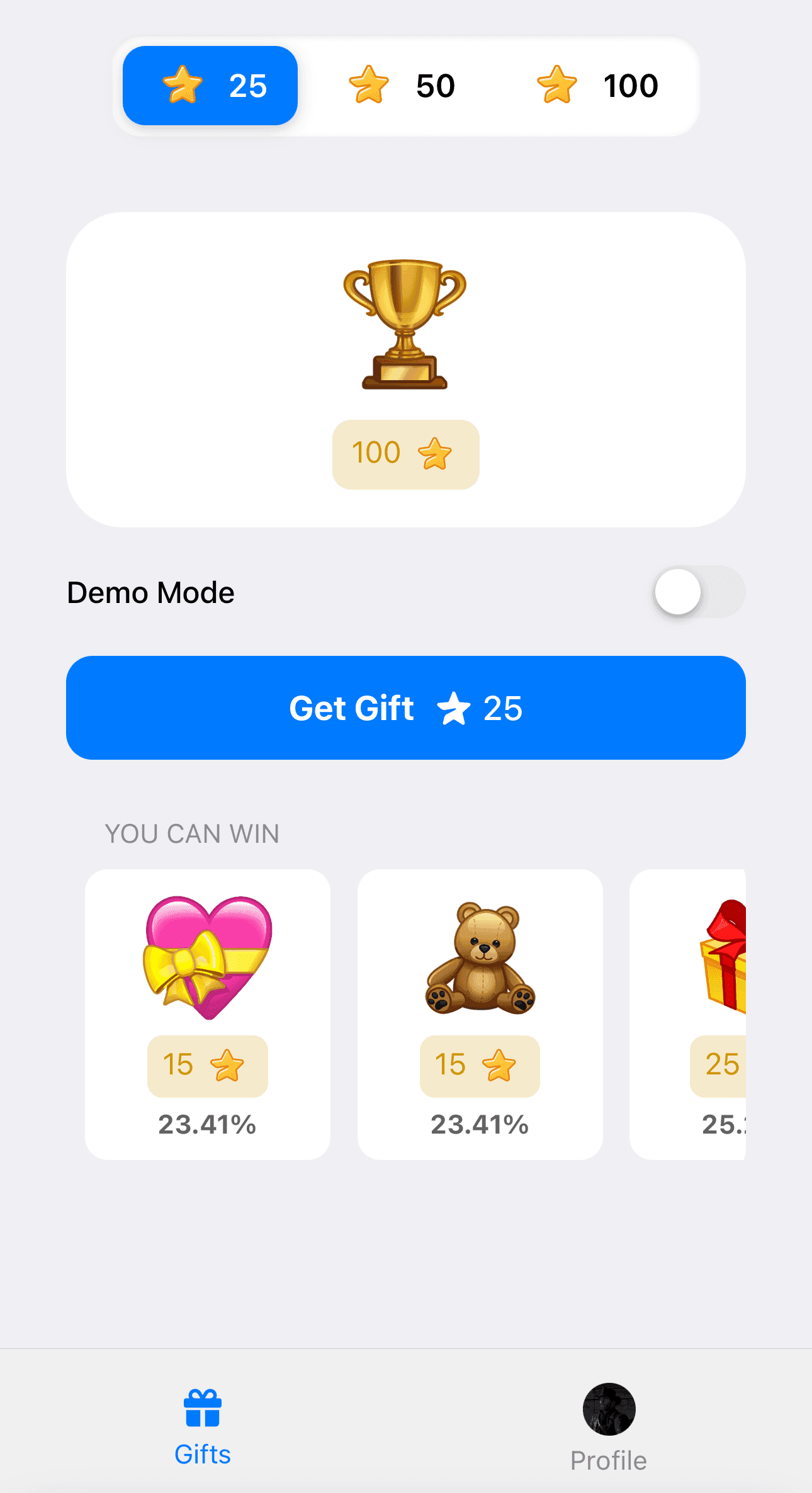Click the trophy prize image
This screenshot has height=1493, width=812.
[405, 324]
